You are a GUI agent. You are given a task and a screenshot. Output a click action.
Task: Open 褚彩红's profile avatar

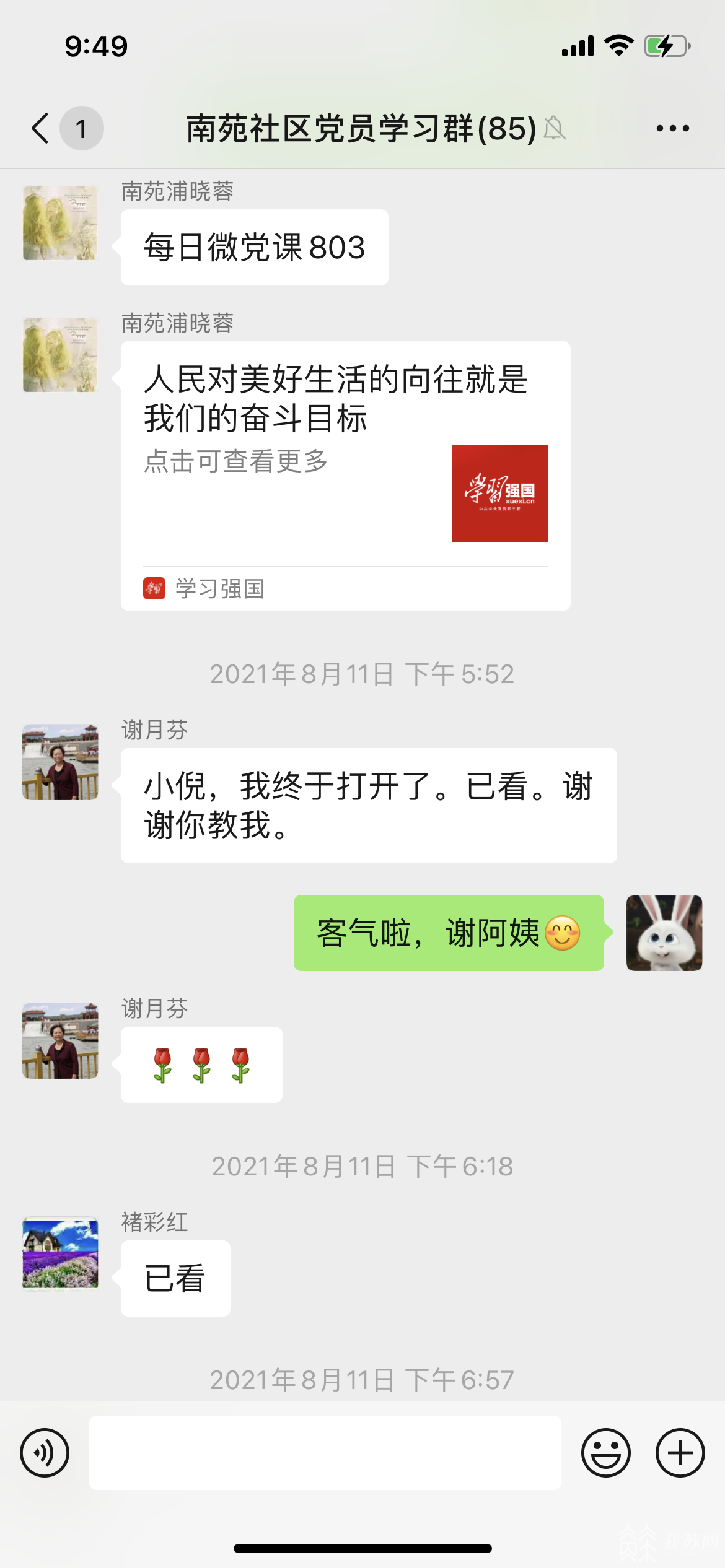tap(60, 1254)
